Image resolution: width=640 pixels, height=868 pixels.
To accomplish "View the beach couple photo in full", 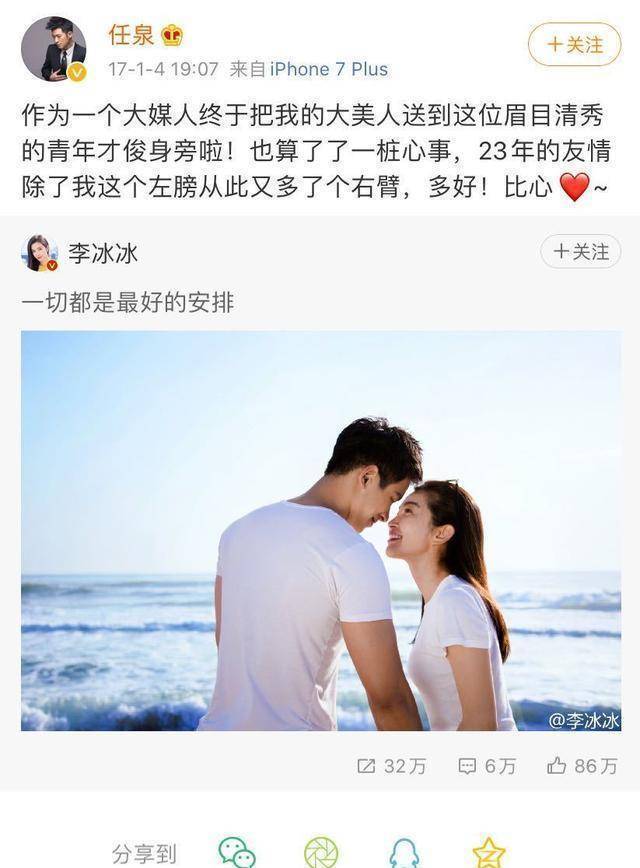I will pos(320,530).
